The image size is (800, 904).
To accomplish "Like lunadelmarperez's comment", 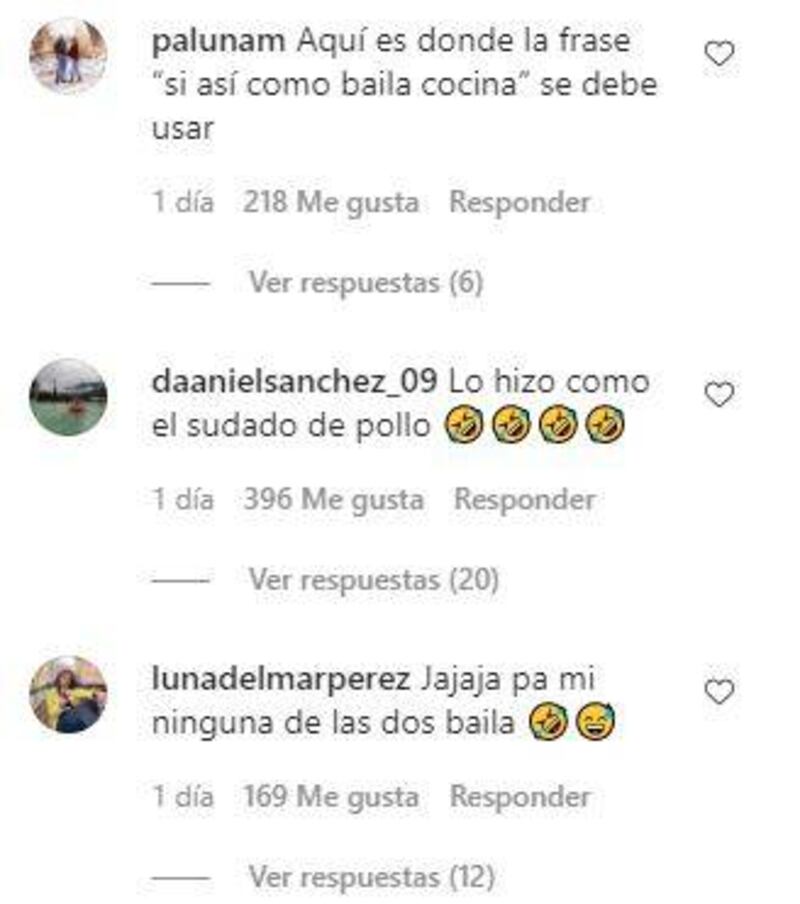I will [720, 691].
